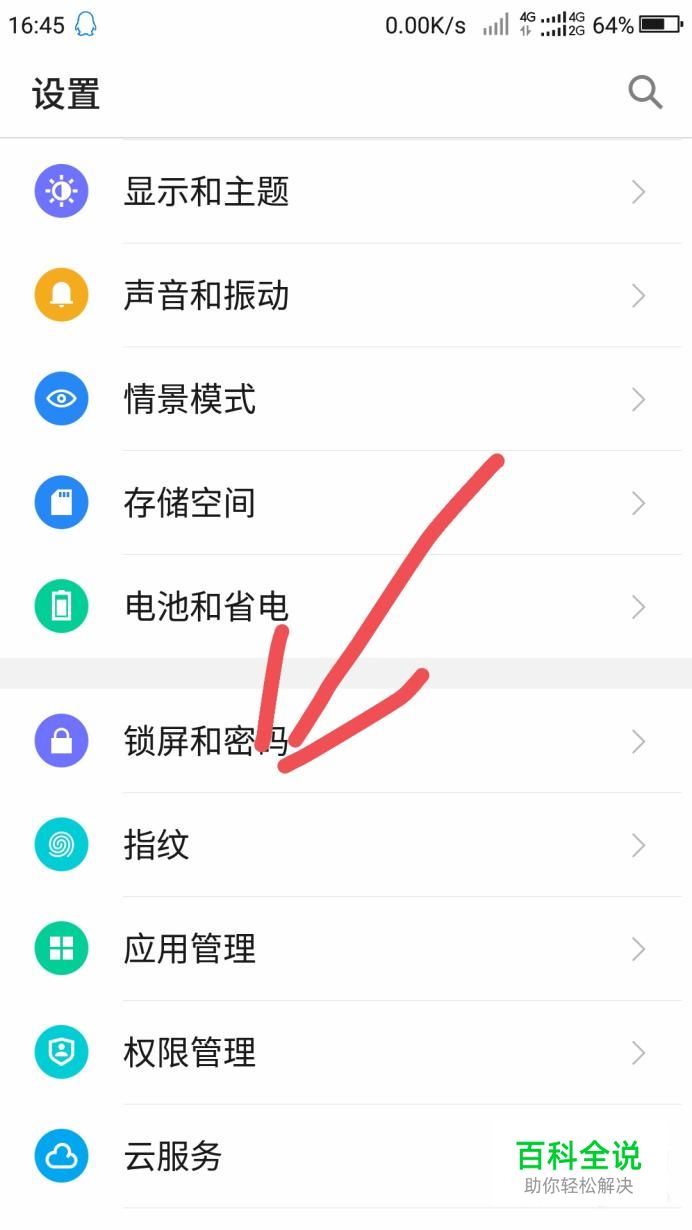Open 指纹 settings
This screenshot has height=1230, width=692.
coord(157,845)
